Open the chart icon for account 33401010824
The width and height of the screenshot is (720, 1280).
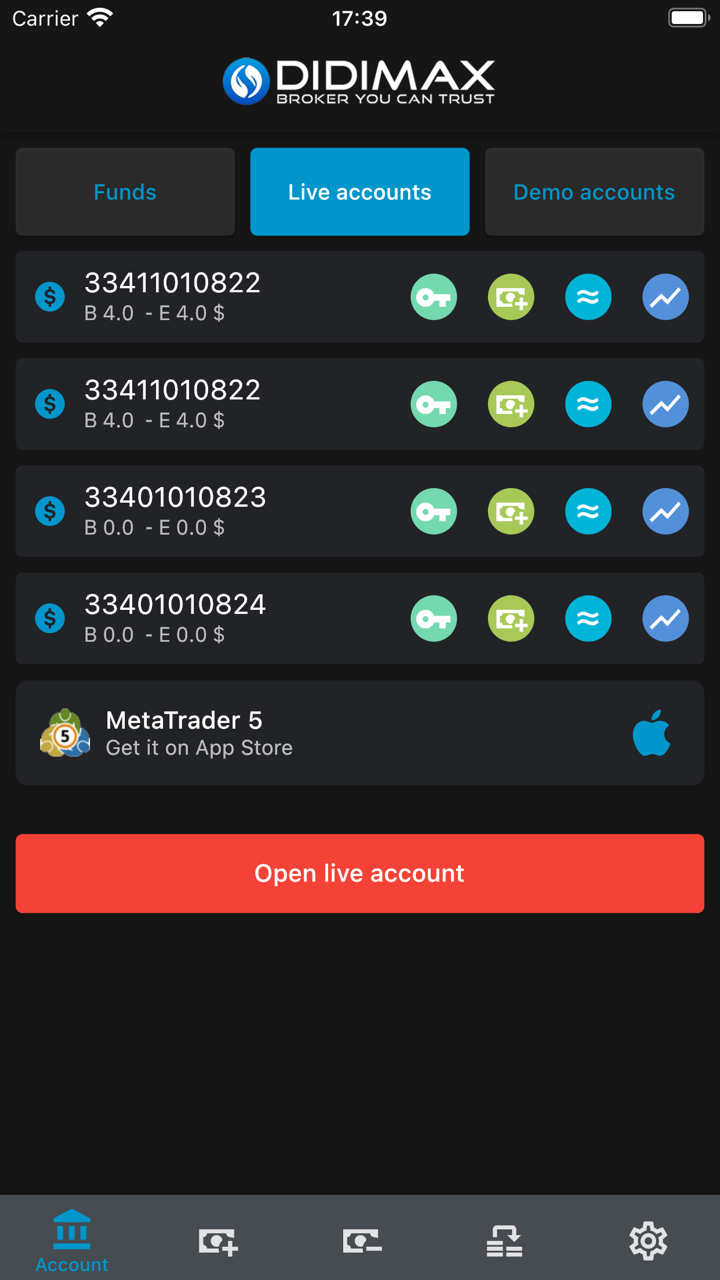665,619
